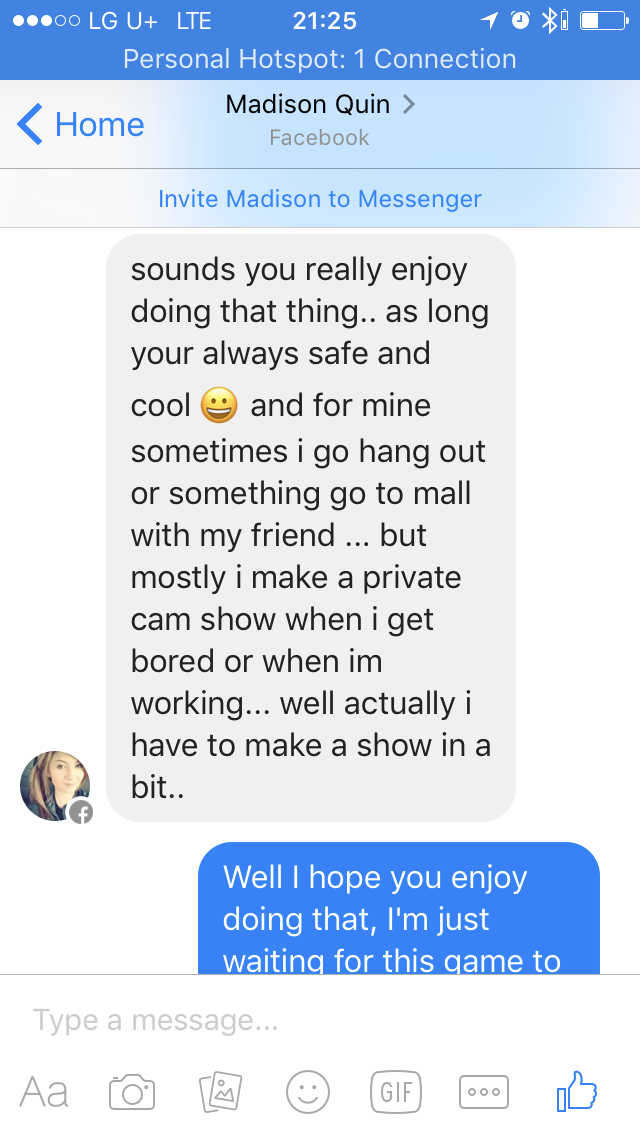Open the emoji and stickers picker

307,1092
